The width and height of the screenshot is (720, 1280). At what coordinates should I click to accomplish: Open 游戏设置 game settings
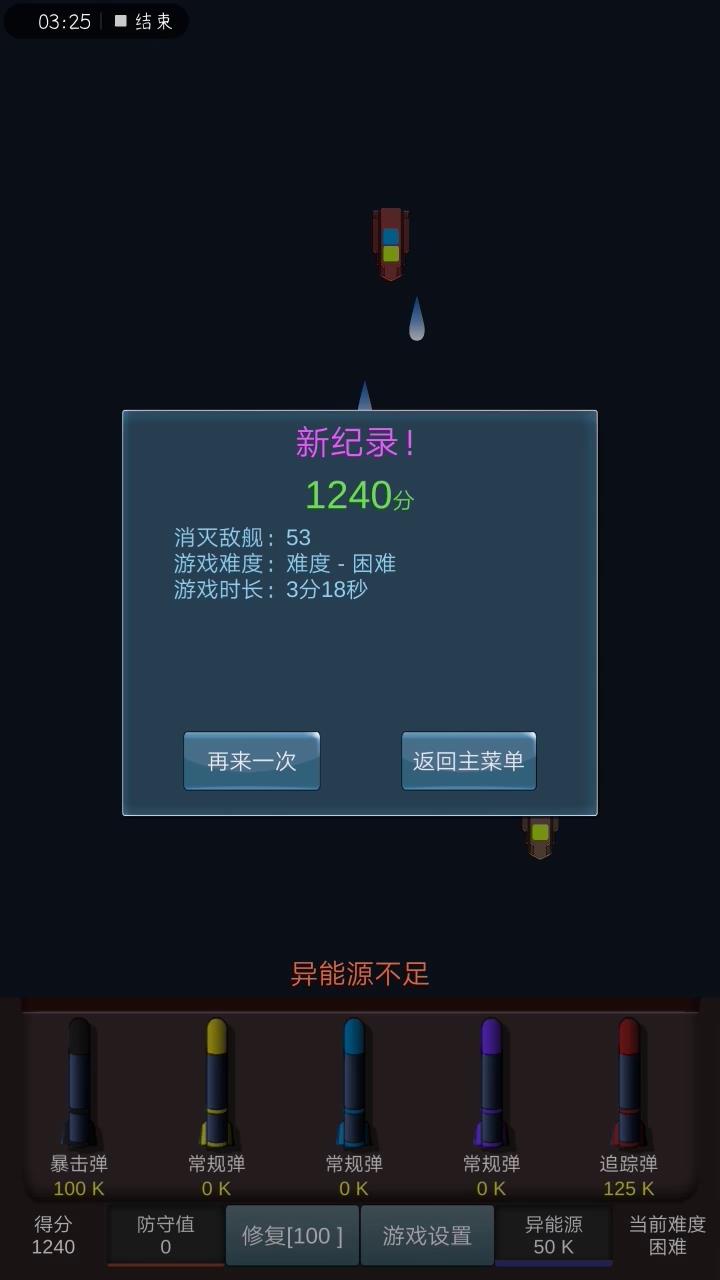tap(427, 1235)
